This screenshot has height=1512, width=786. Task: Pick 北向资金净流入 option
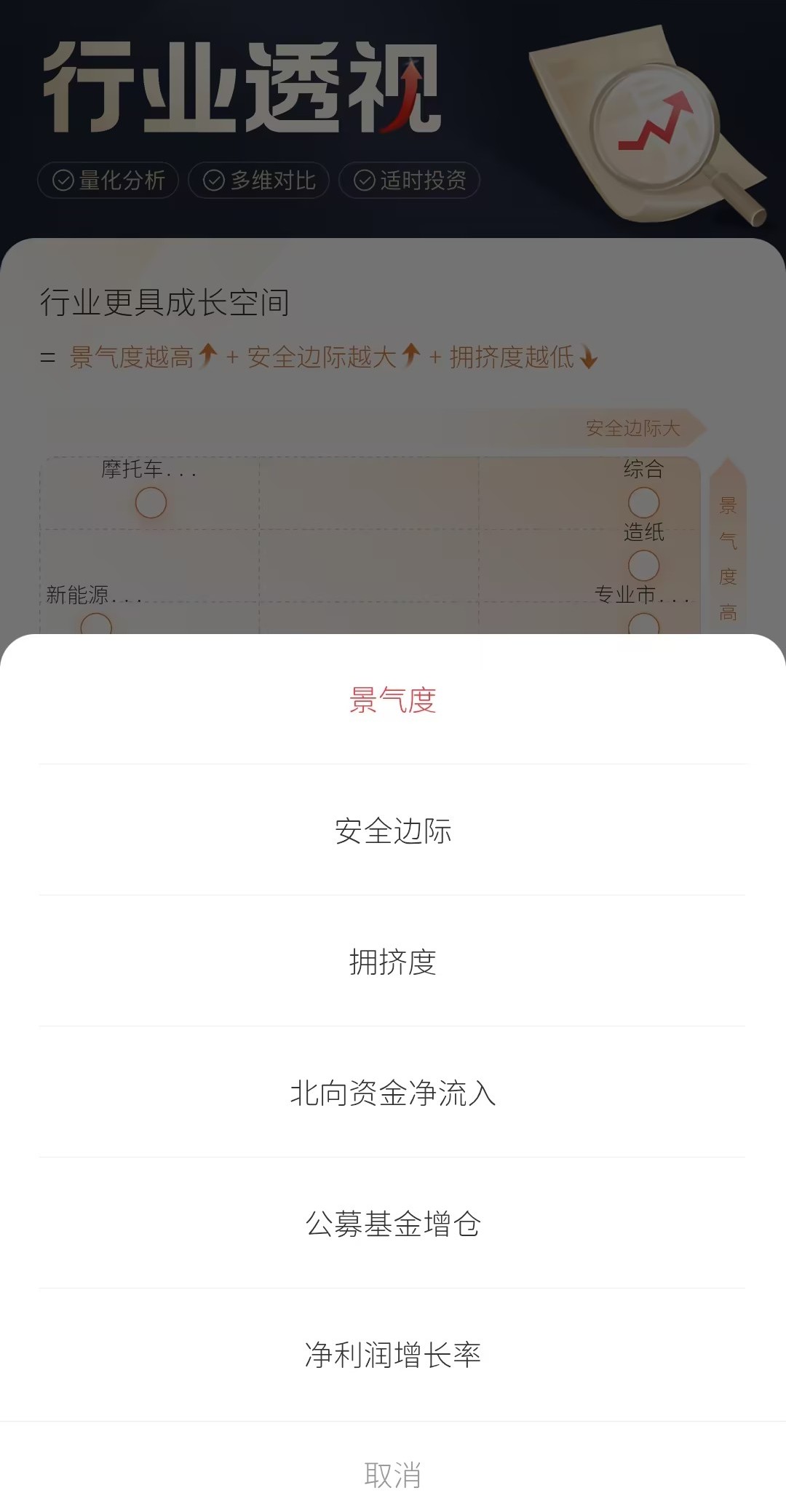tap(393, 1093)
